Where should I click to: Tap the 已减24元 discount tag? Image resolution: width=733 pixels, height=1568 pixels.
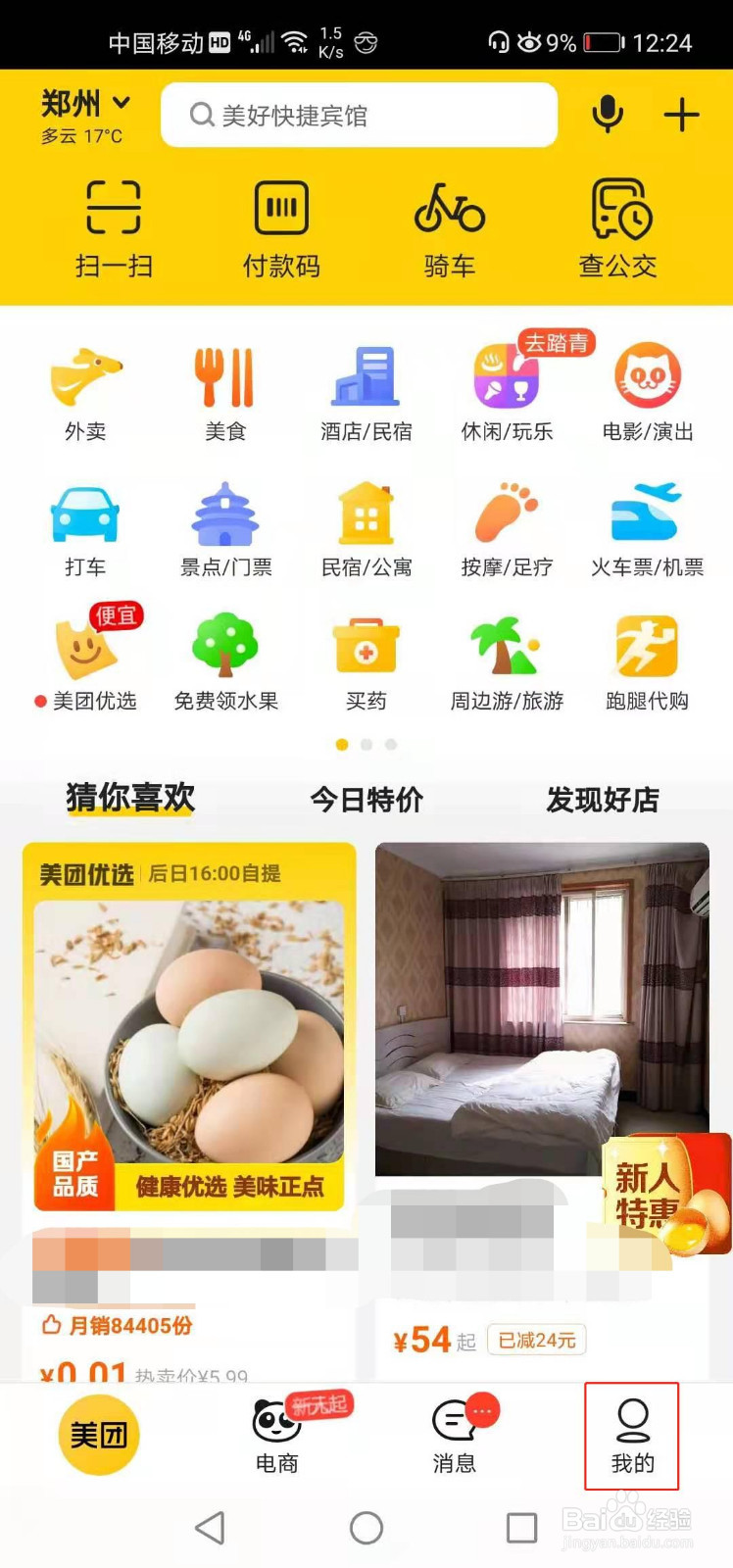click(x=536, y=1340)
